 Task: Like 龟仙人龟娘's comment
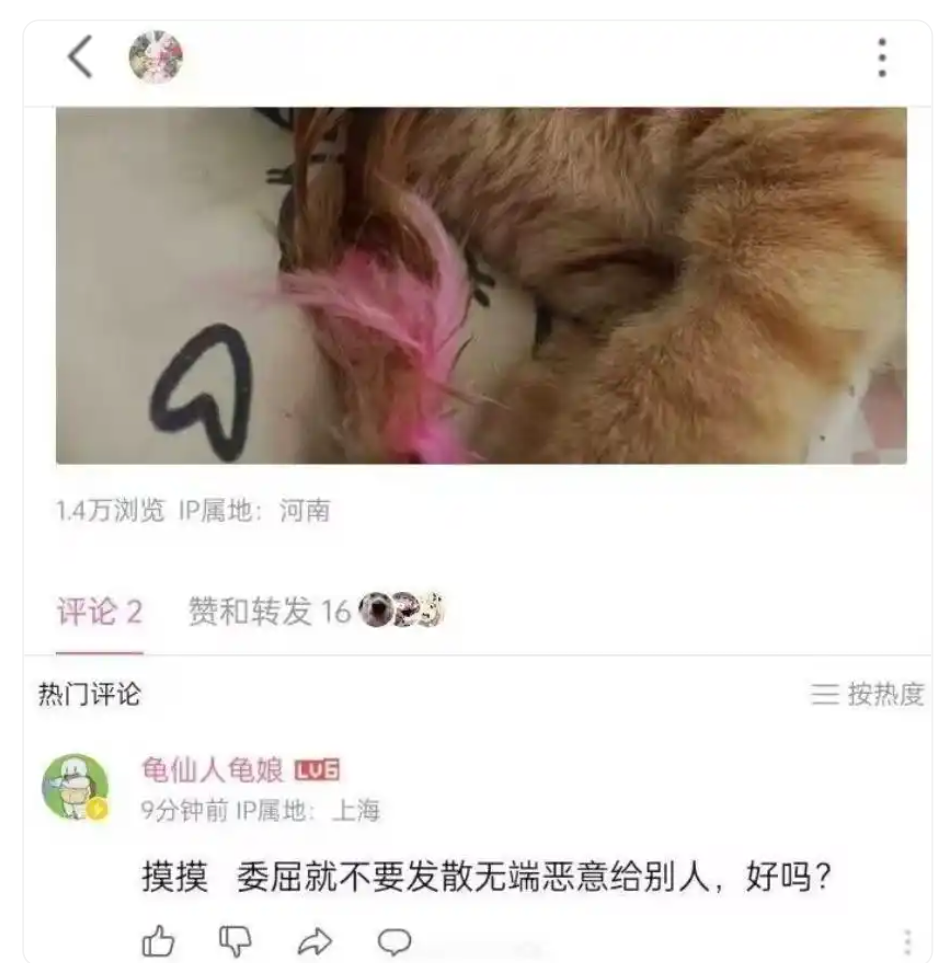click(158, 940)
